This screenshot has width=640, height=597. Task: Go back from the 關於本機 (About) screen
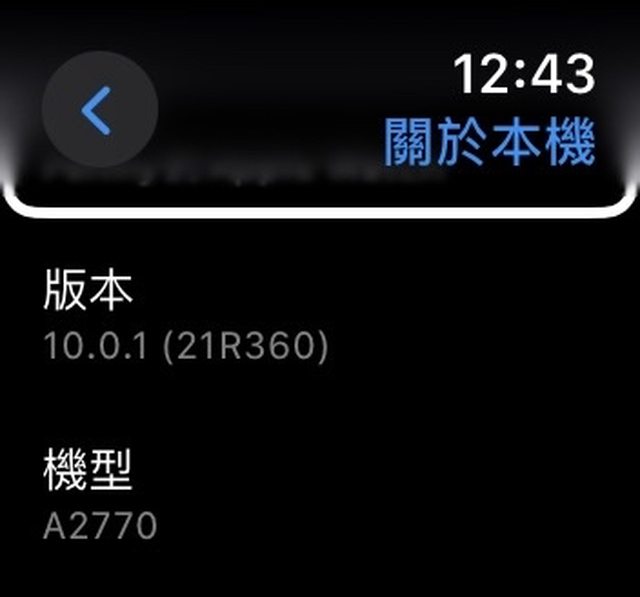[x=100, y=109]
